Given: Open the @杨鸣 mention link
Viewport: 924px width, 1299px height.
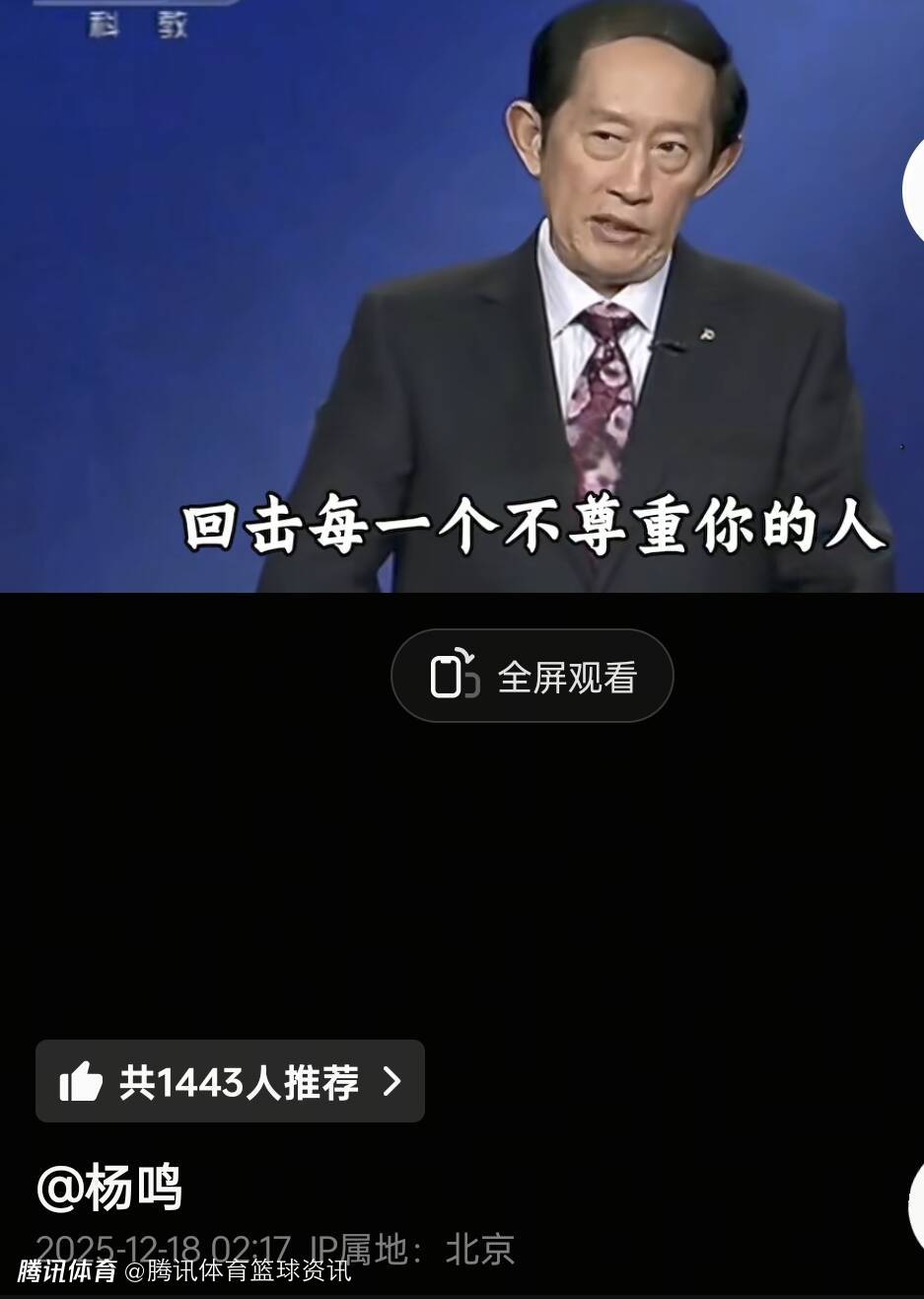Looking at the screenshot, I should click(x=109, y=1187).
